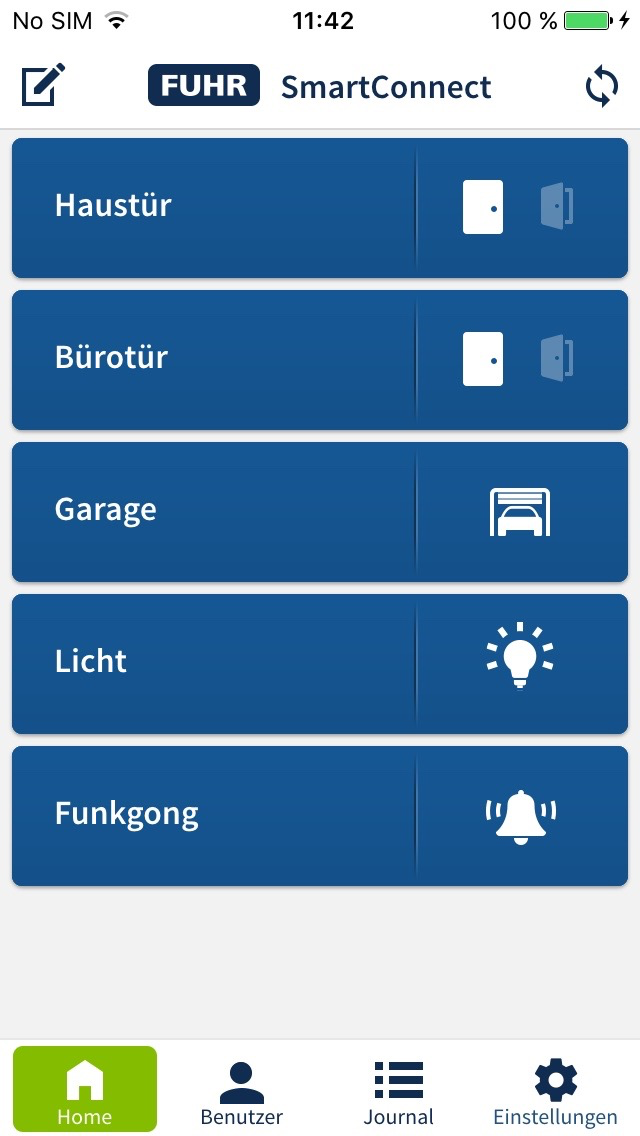
Task: Switch to the Home tab
Action: [85, 1090]
